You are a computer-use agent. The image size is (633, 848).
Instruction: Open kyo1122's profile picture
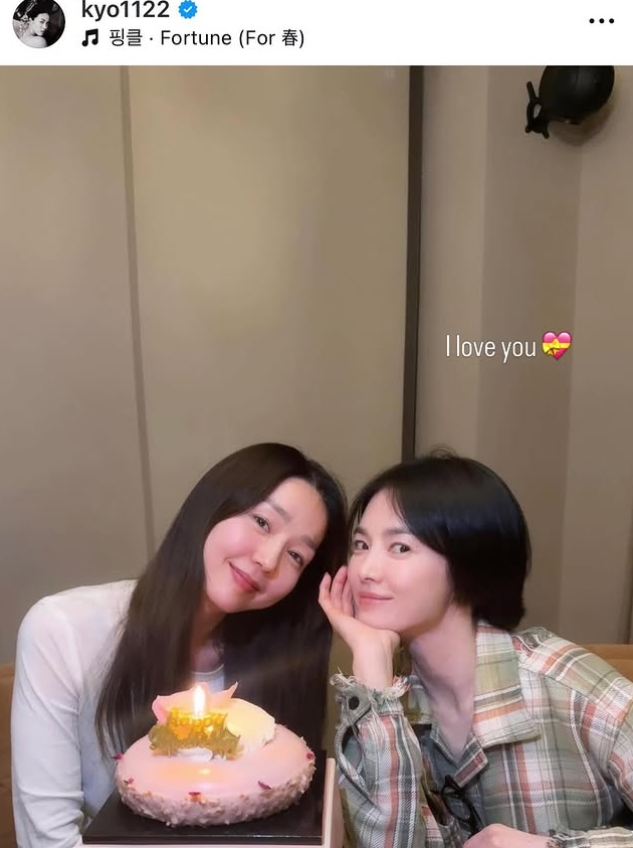38,23
